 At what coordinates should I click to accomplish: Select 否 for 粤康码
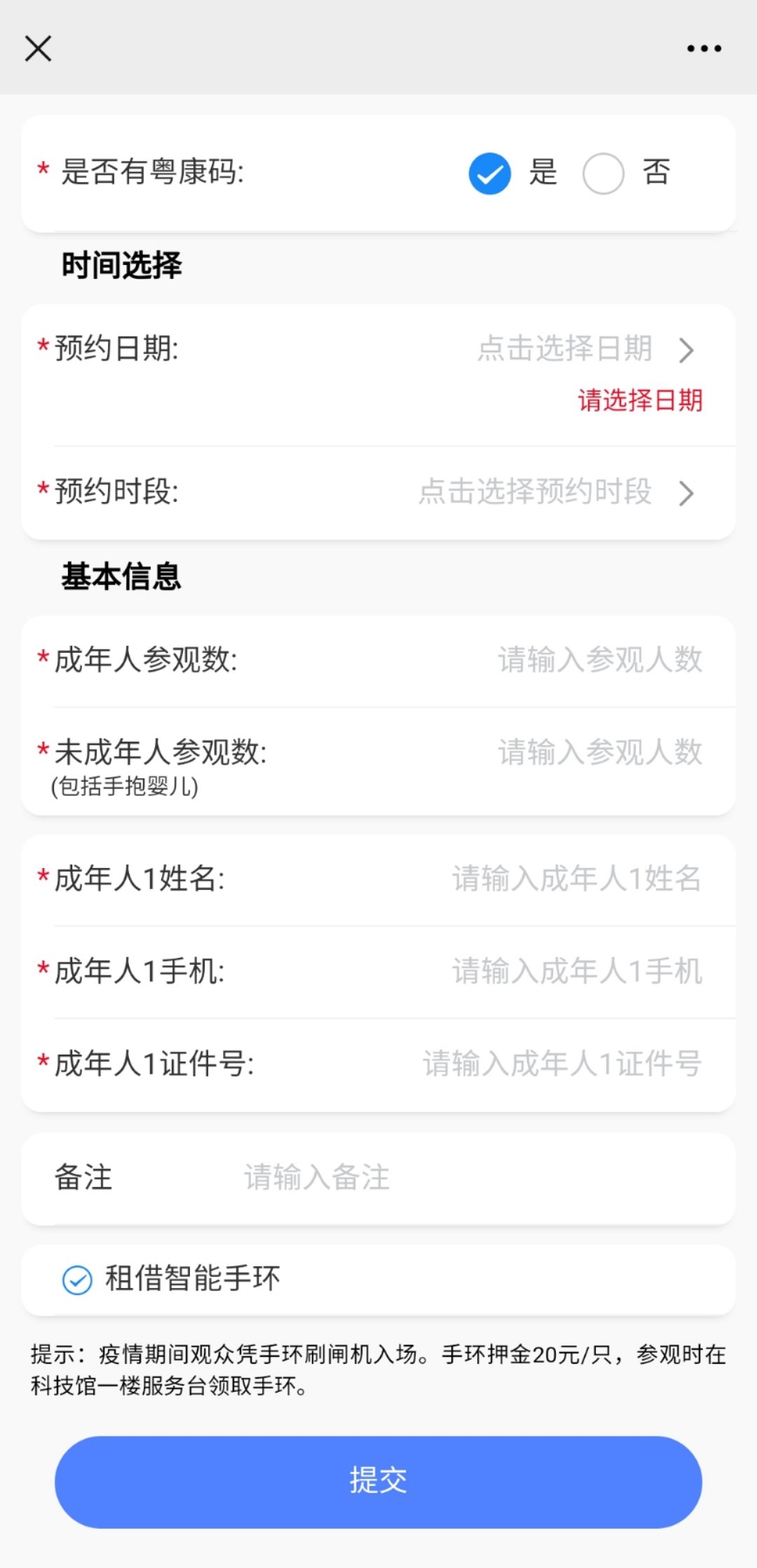click(603, 173)
